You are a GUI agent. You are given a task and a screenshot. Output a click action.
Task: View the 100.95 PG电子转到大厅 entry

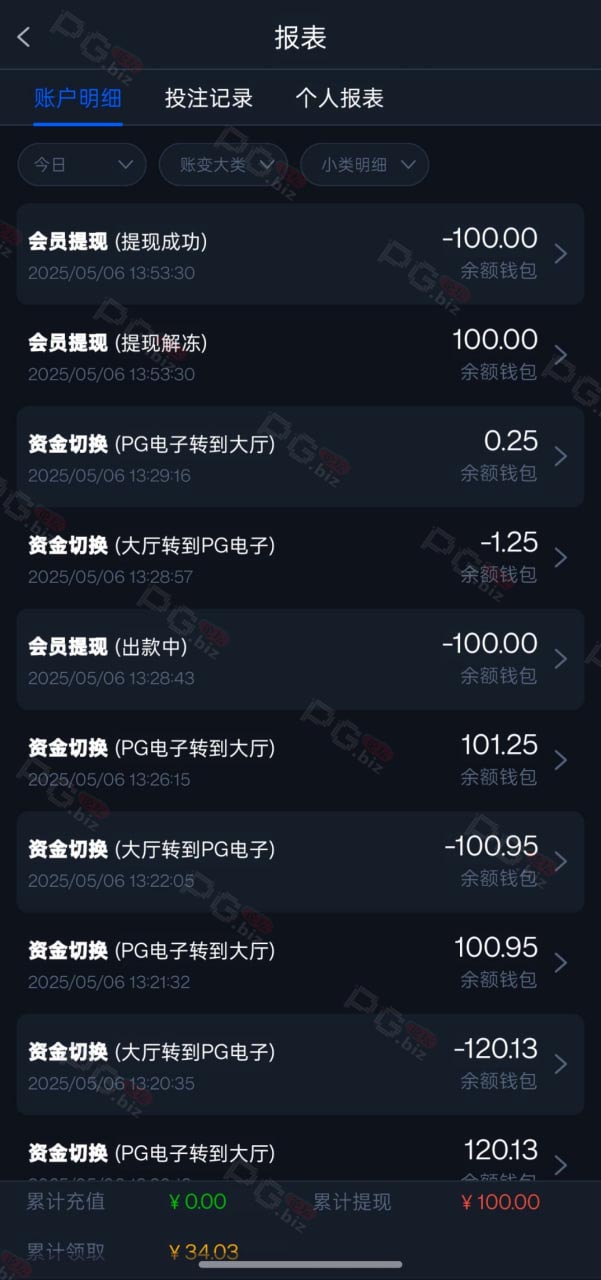[300, 962]
